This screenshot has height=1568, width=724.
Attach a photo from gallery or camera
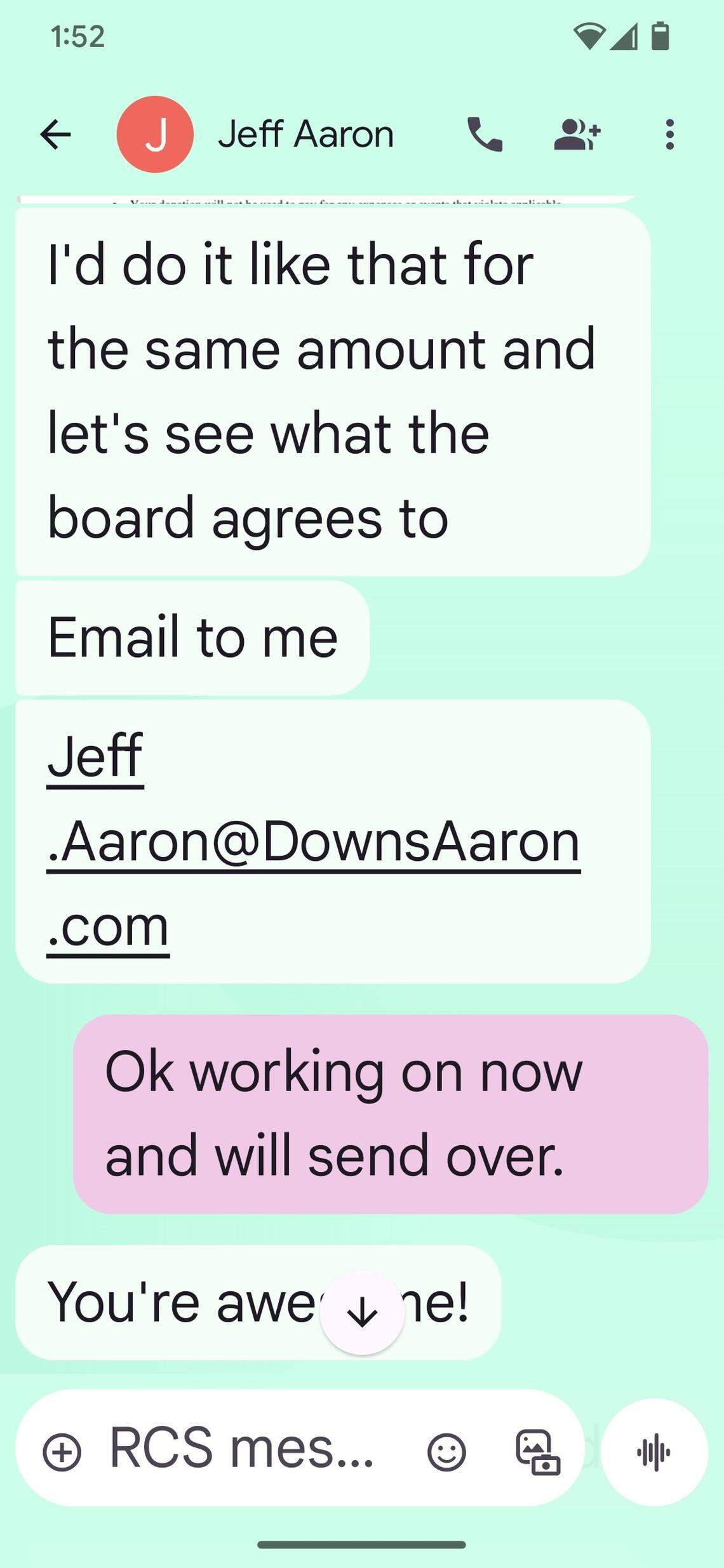point(537,1452)
